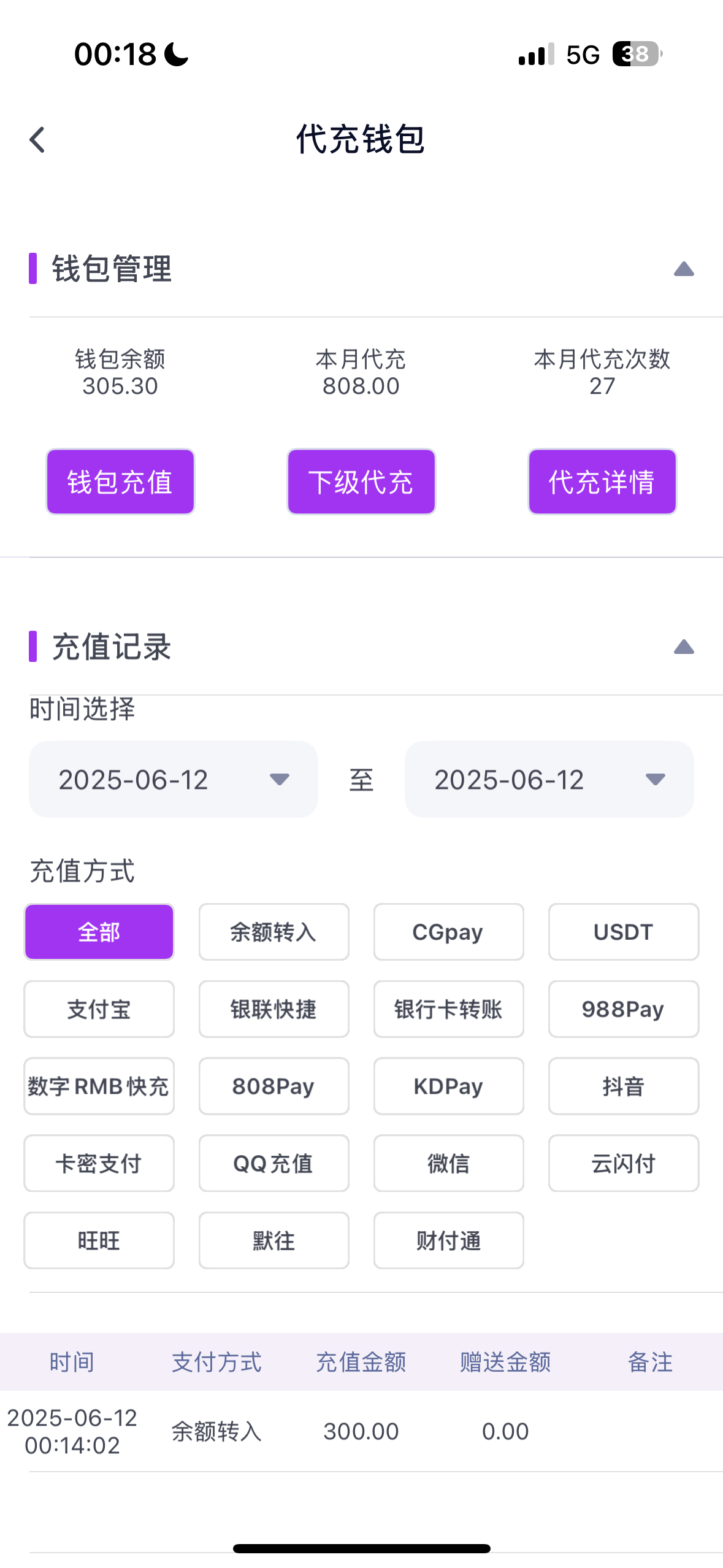Choose USDT recharge method

click(623, 932)
